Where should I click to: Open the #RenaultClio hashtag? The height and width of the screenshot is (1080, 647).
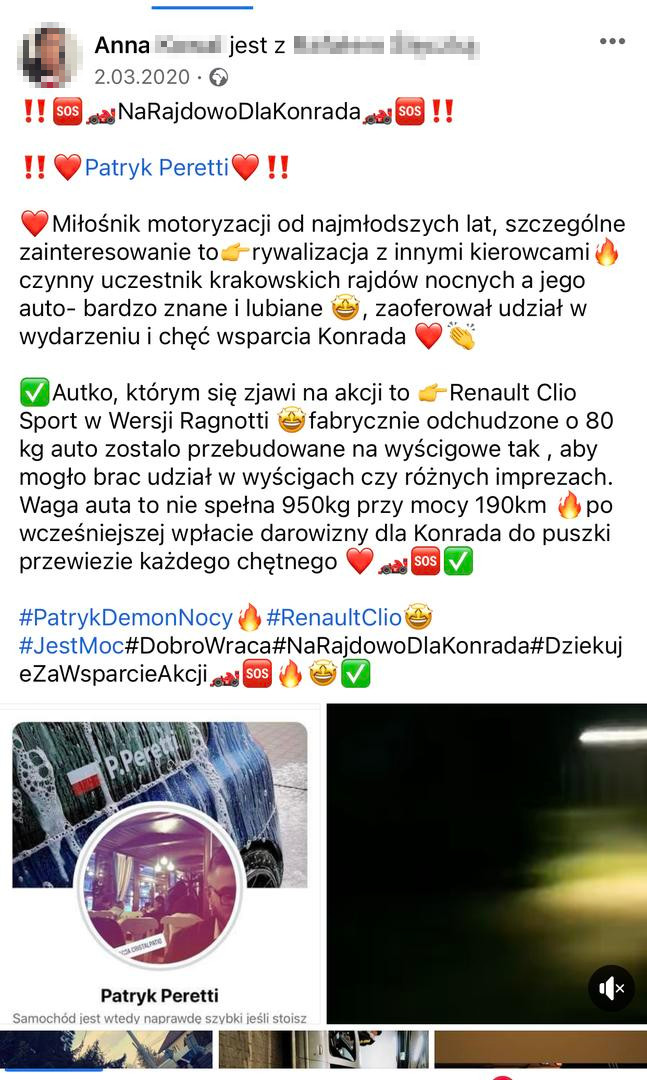(334, 617)
